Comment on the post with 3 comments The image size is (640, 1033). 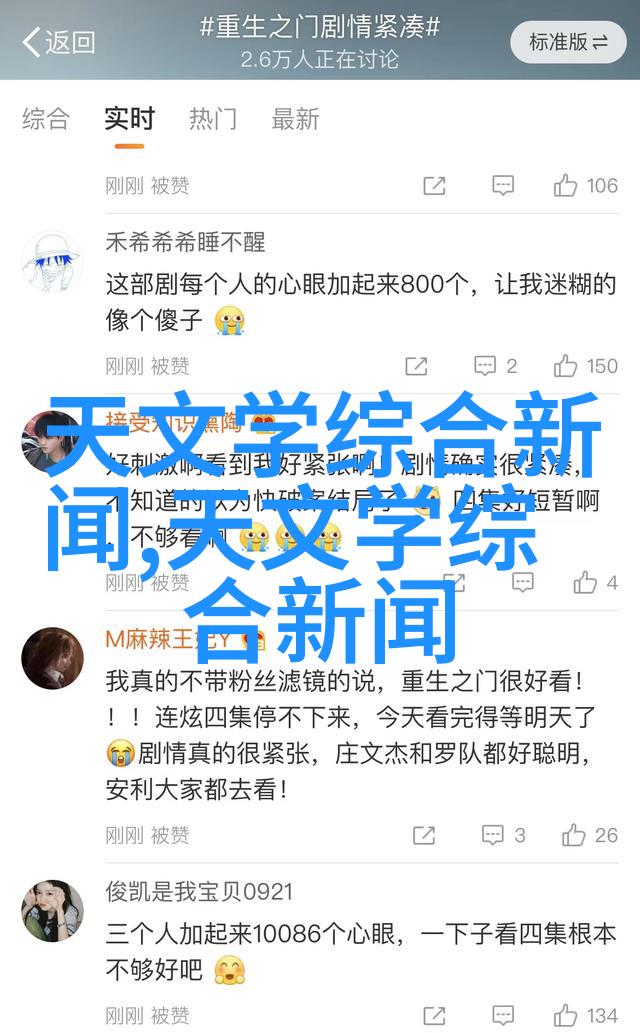coord(503,835)
